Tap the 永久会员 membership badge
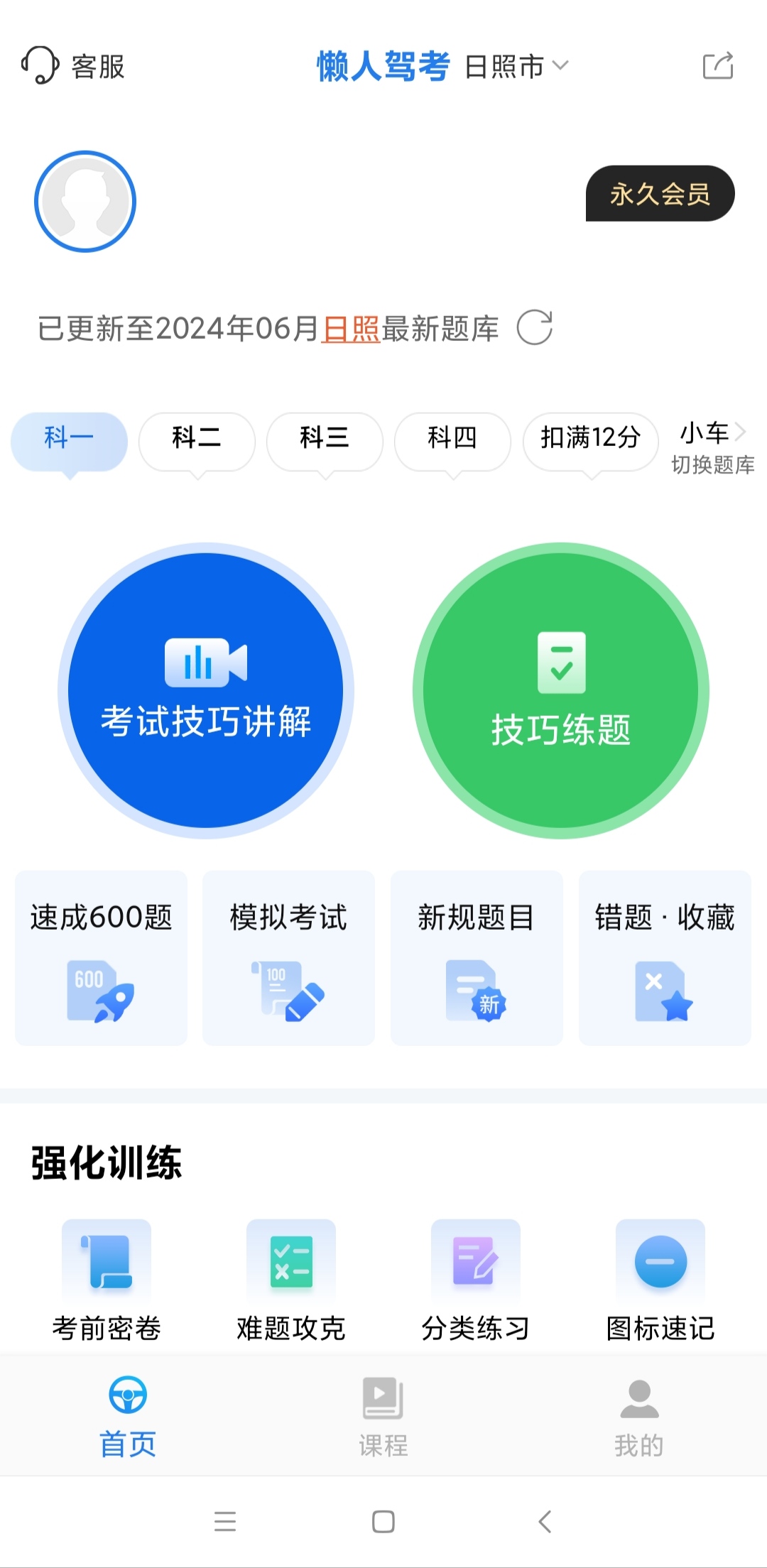767x1568 pixels. tap(660, 193)
